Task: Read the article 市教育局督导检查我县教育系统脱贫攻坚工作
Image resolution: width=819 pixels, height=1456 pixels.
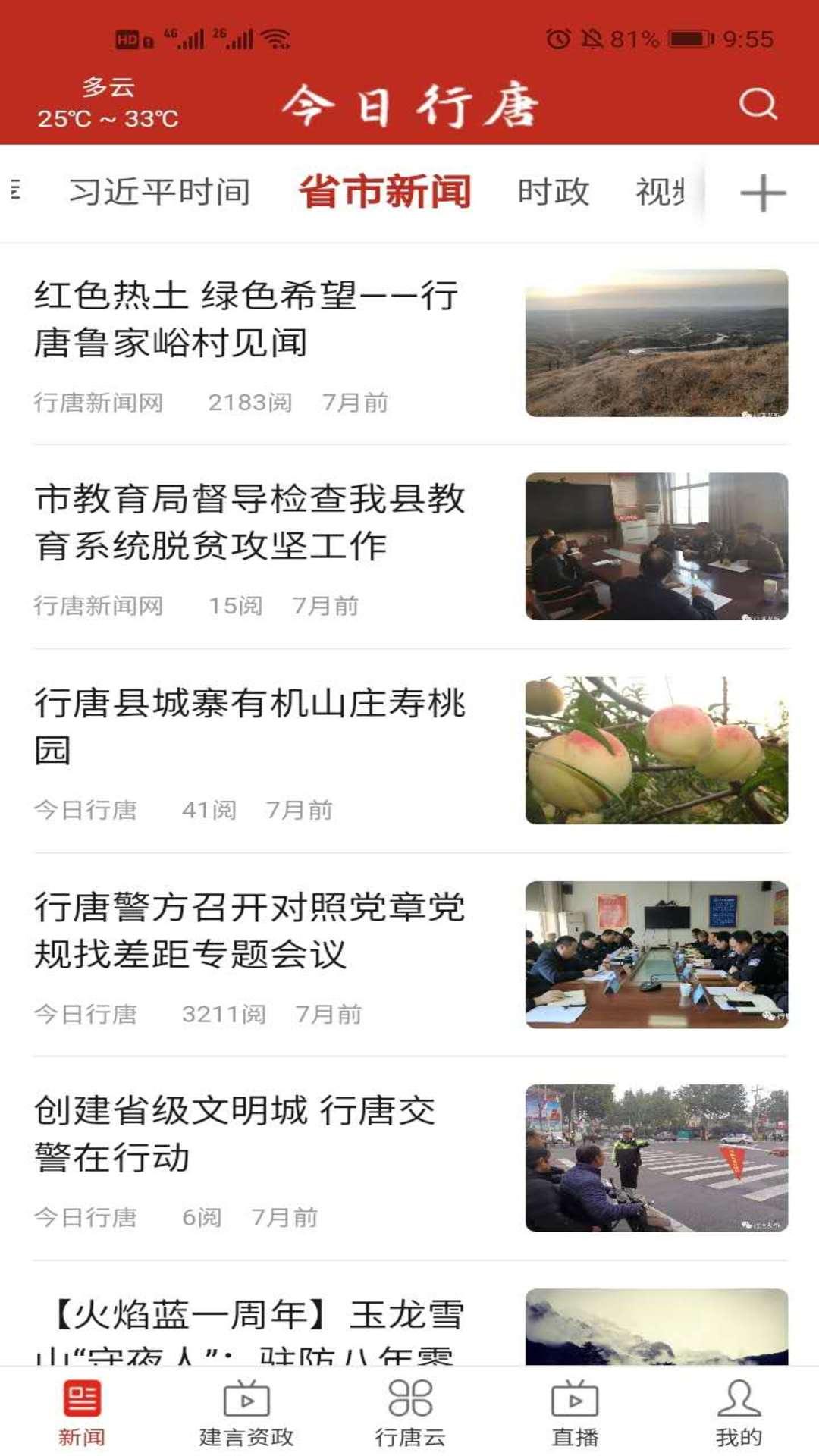Action: [x=249, y=522]
